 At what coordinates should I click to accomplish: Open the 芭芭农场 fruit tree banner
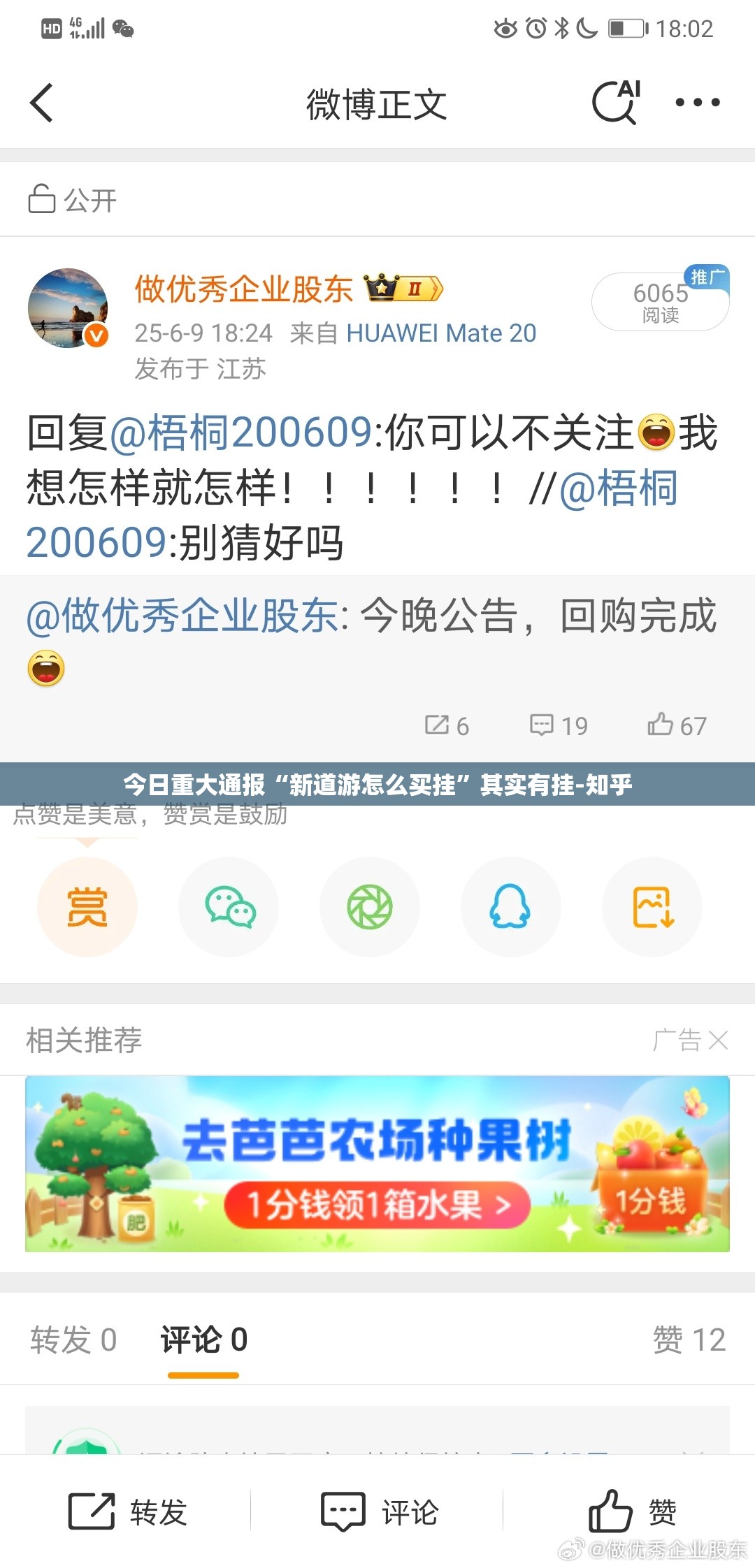377,1164
